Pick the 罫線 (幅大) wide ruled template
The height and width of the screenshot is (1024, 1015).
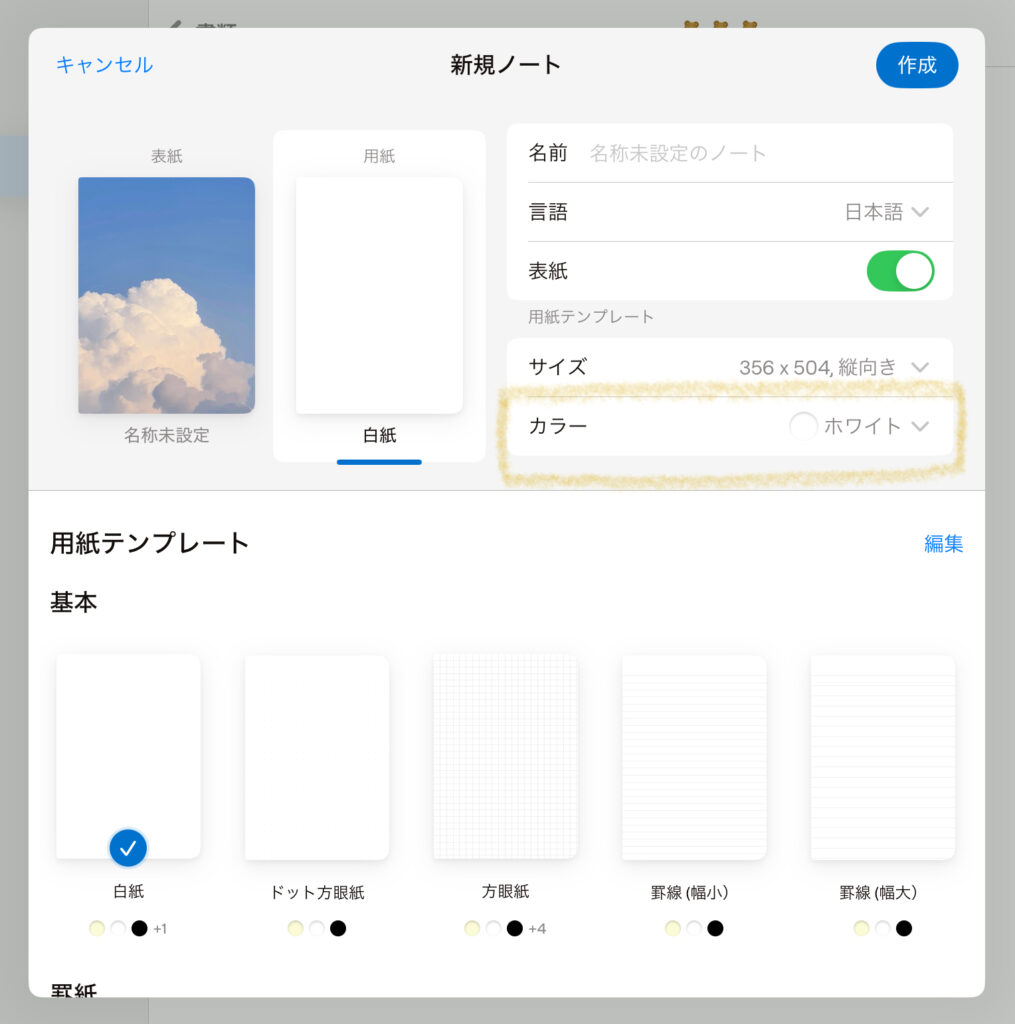tap(882, 756)
